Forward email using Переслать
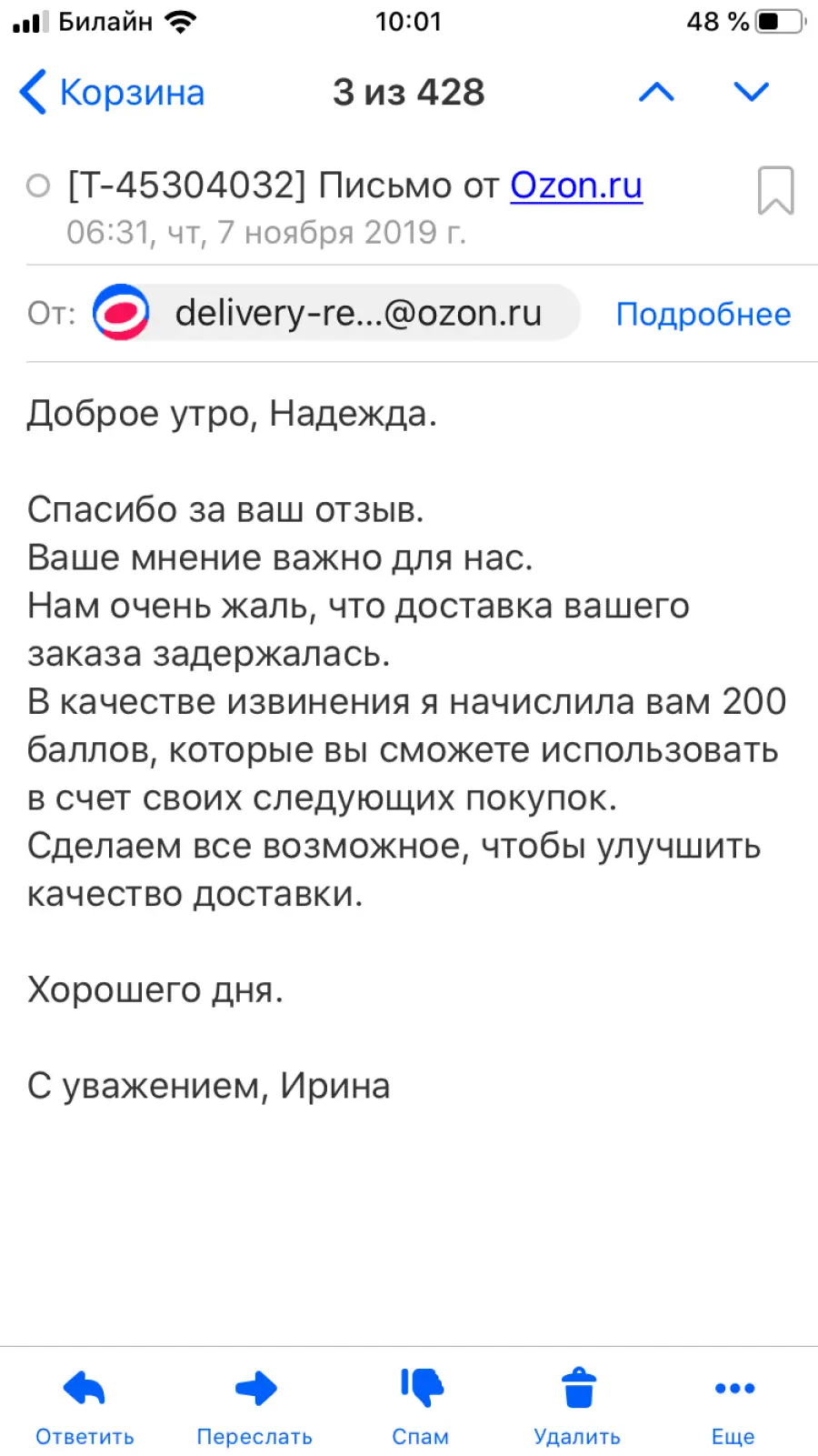This screenshot has width=818, height=1456. coord(255,1407)
